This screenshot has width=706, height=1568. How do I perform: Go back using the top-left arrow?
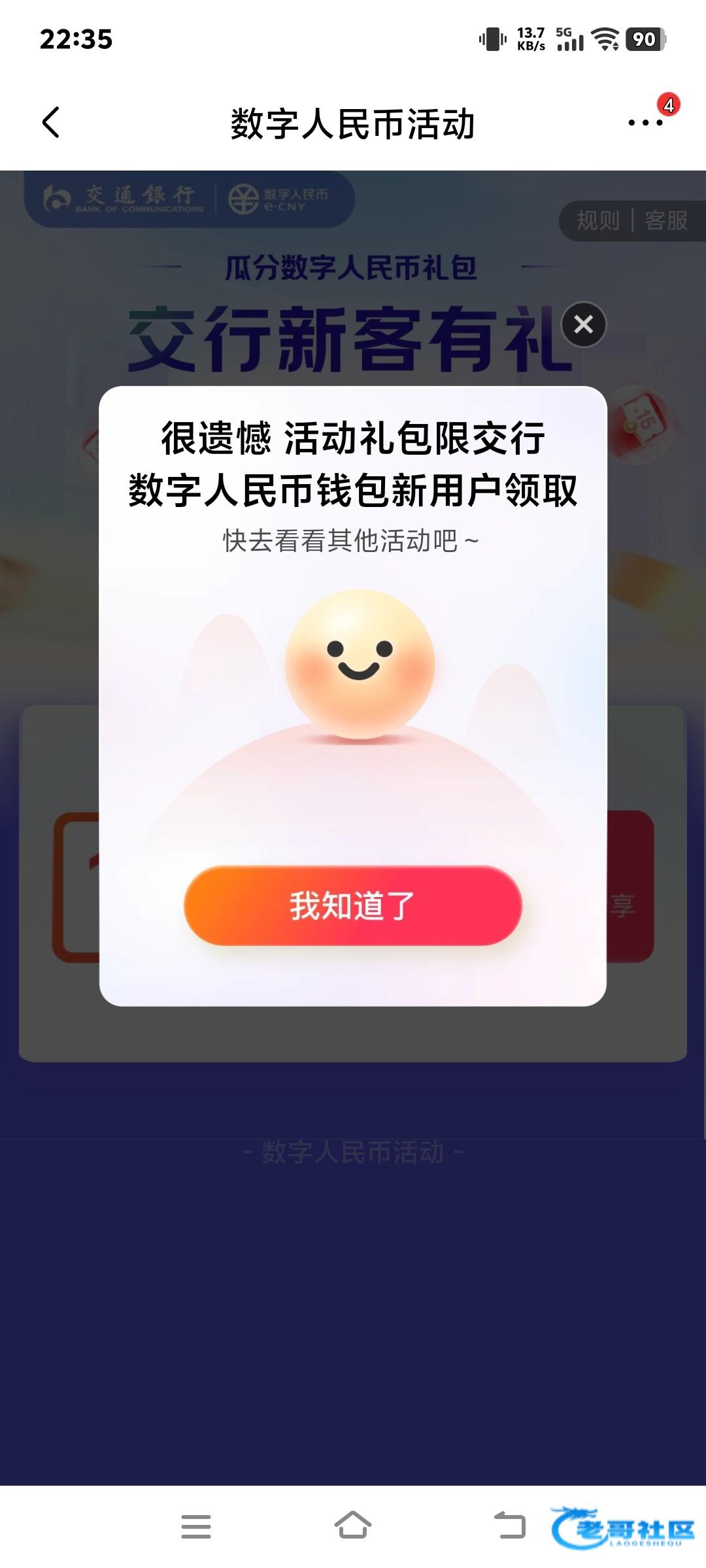pyautogui.click(x=51, y=123)
